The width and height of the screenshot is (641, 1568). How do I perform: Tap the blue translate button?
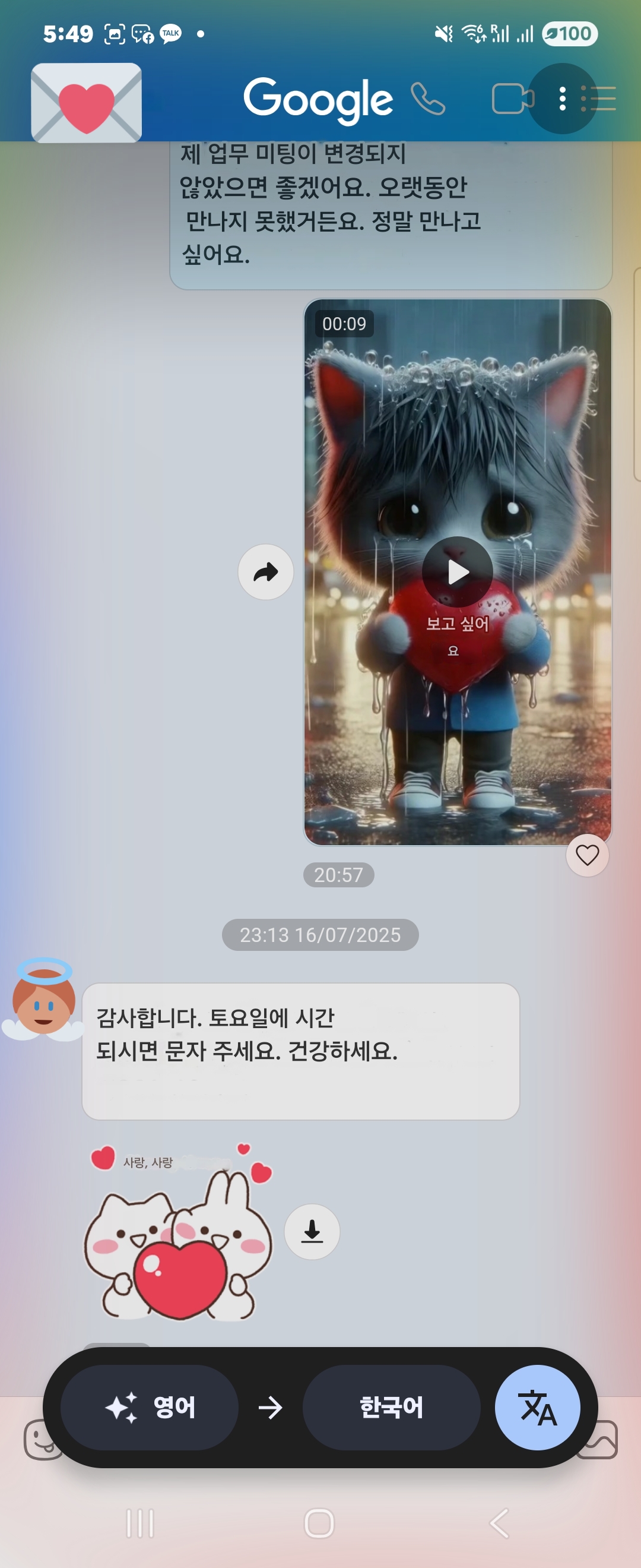(537, 1407)
